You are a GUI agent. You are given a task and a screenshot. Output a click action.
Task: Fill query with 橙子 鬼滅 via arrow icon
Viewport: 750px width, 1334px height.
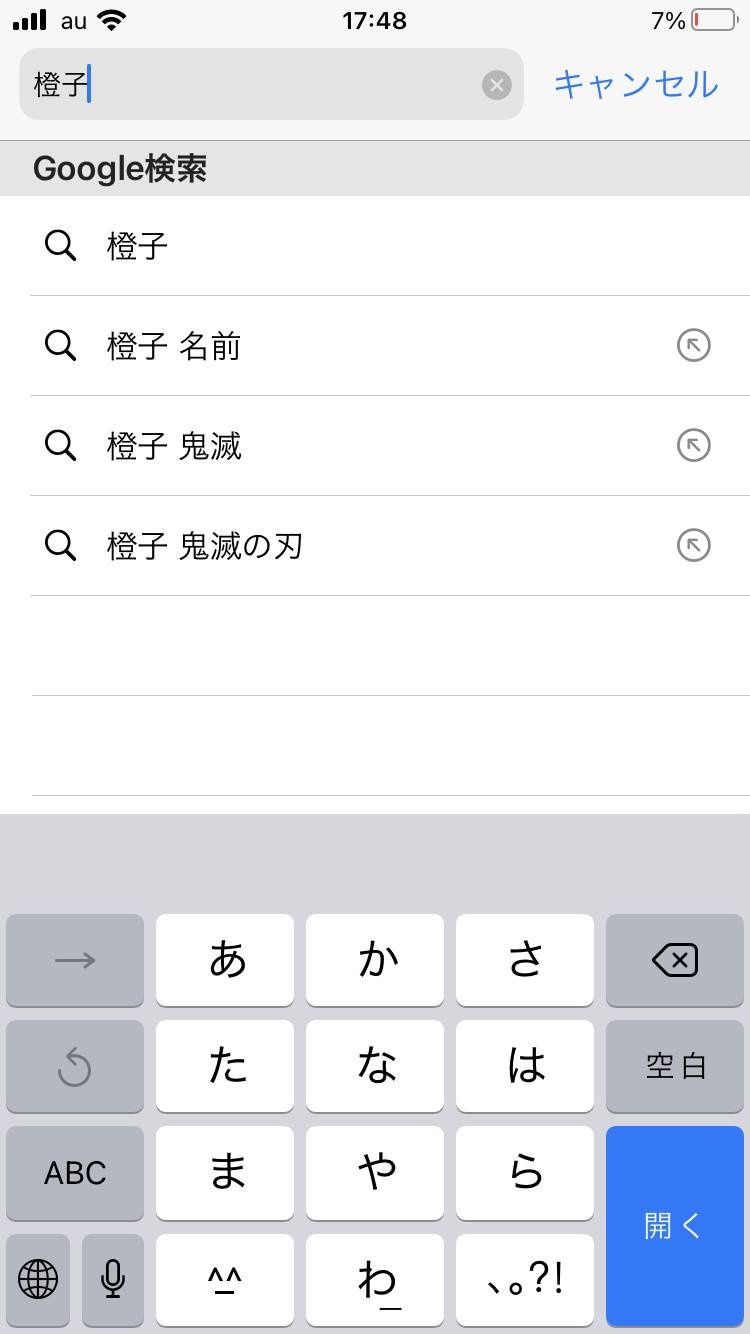tap(694, 446)
